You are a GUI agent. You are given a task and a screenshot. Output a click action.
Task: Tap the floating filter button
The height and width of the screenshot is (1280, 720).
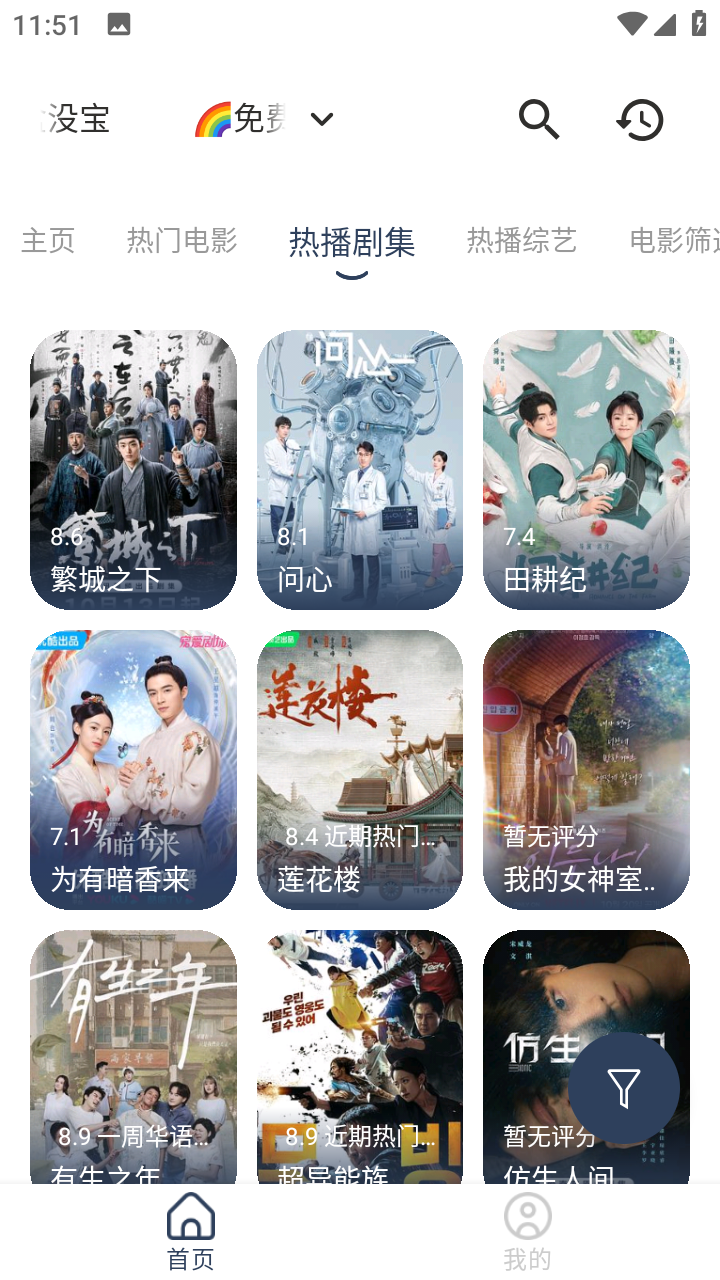(x=624, y=1088)
